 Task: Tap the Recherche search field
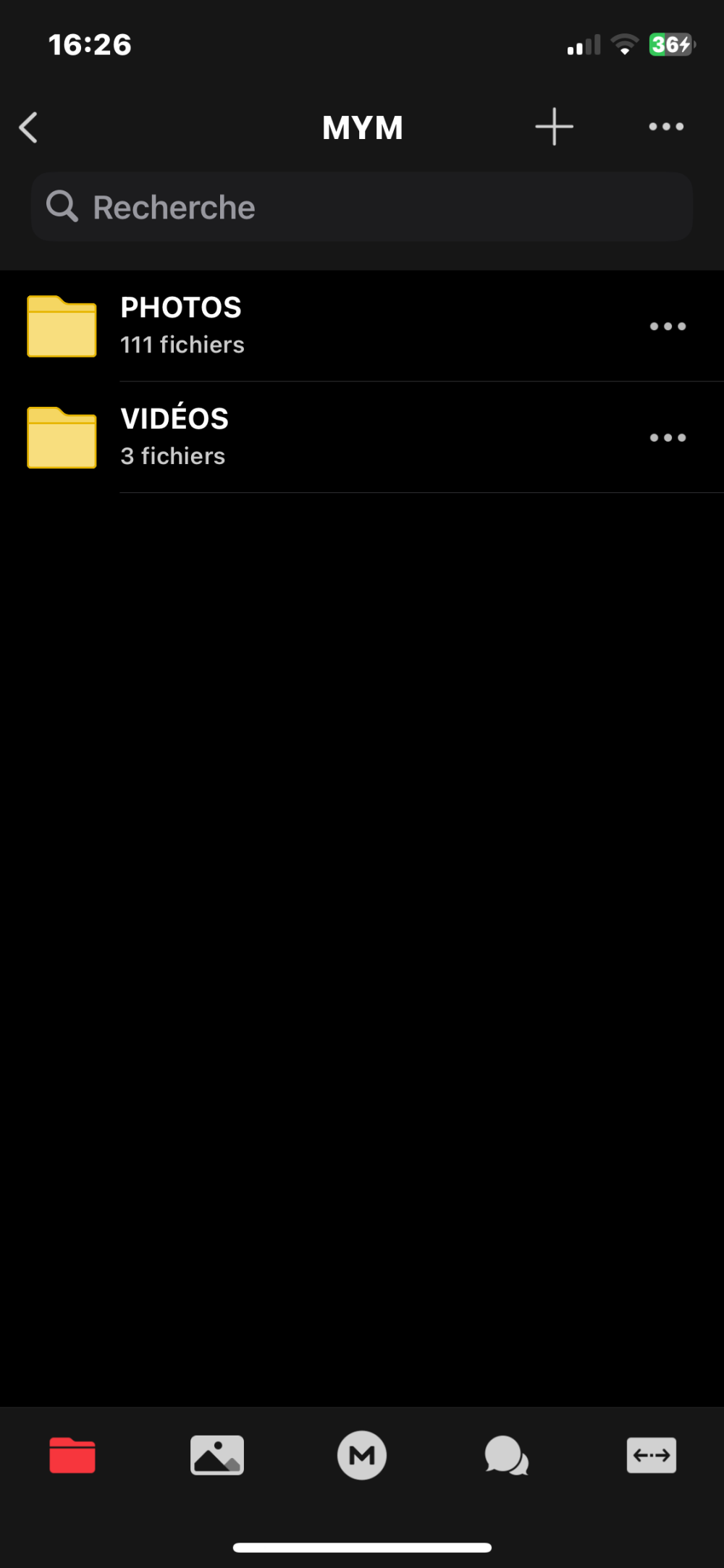pos(362,208)
